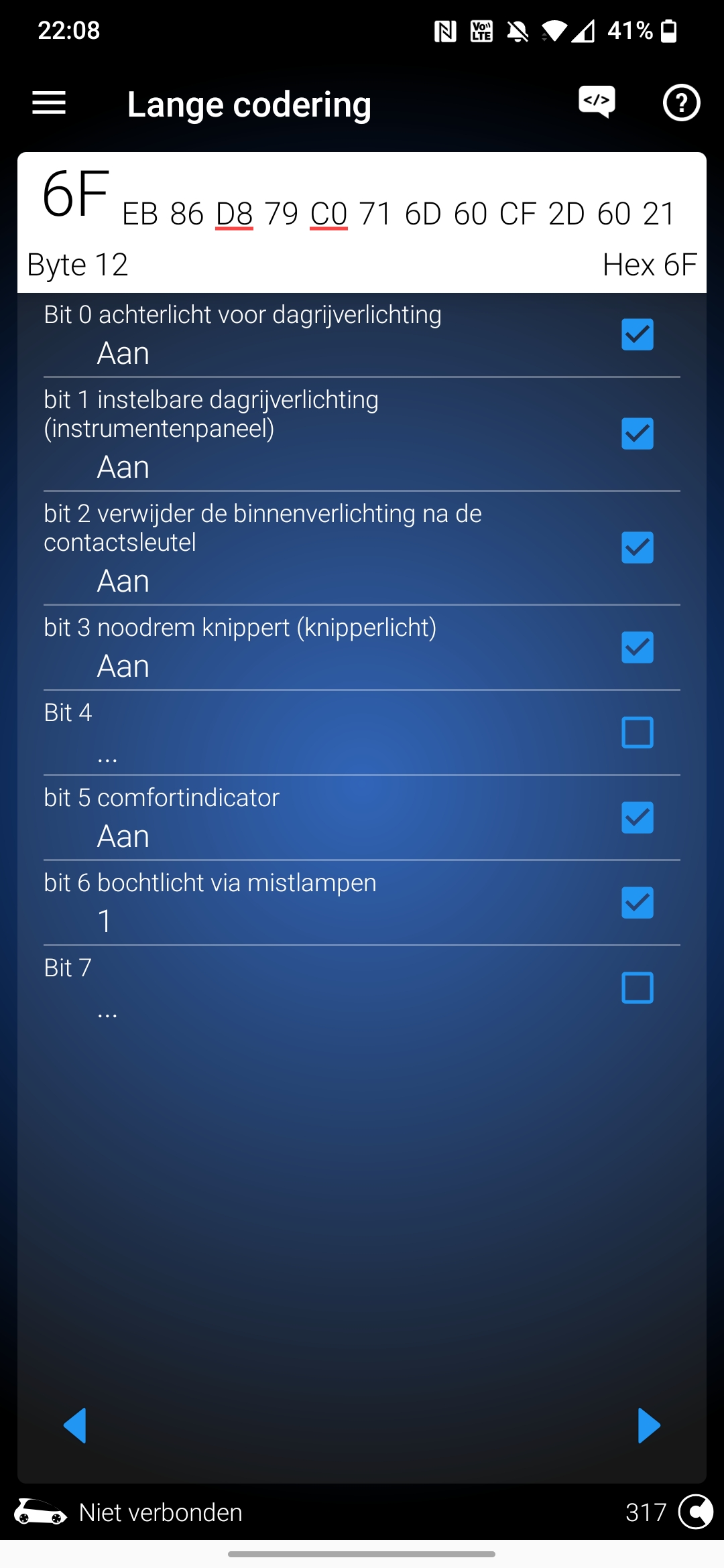Check the Bit 7 checkbox
The width and height of the screenshot is (724, 1568).
tap(637, 988)
